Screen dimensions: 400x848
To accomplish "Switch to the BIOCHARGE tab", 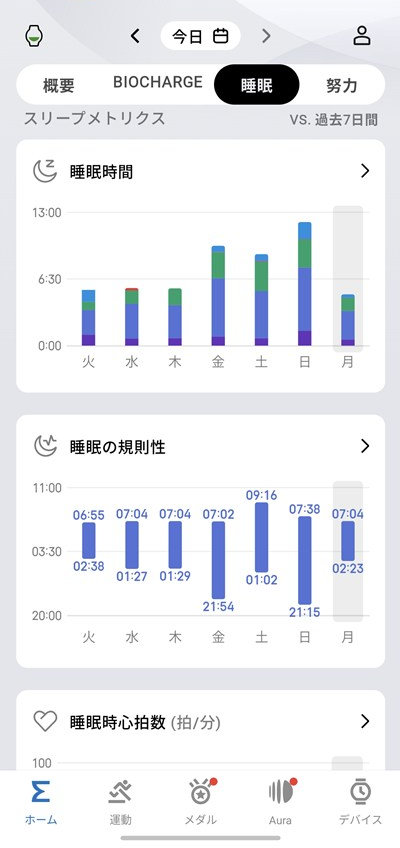I will tap(158, 82).
